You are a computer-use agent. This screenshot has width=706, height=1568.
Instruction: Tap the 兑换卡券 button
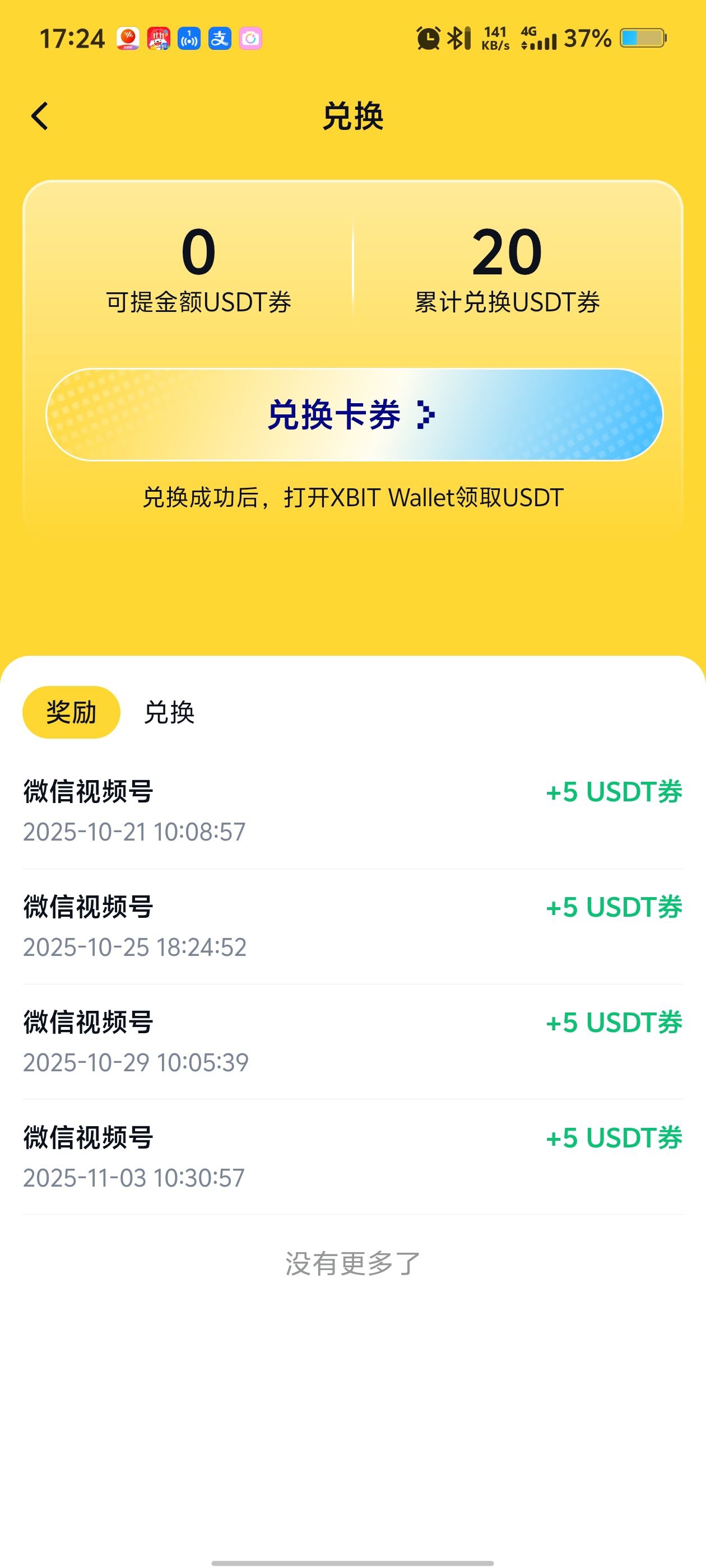[x=354, y=414]
